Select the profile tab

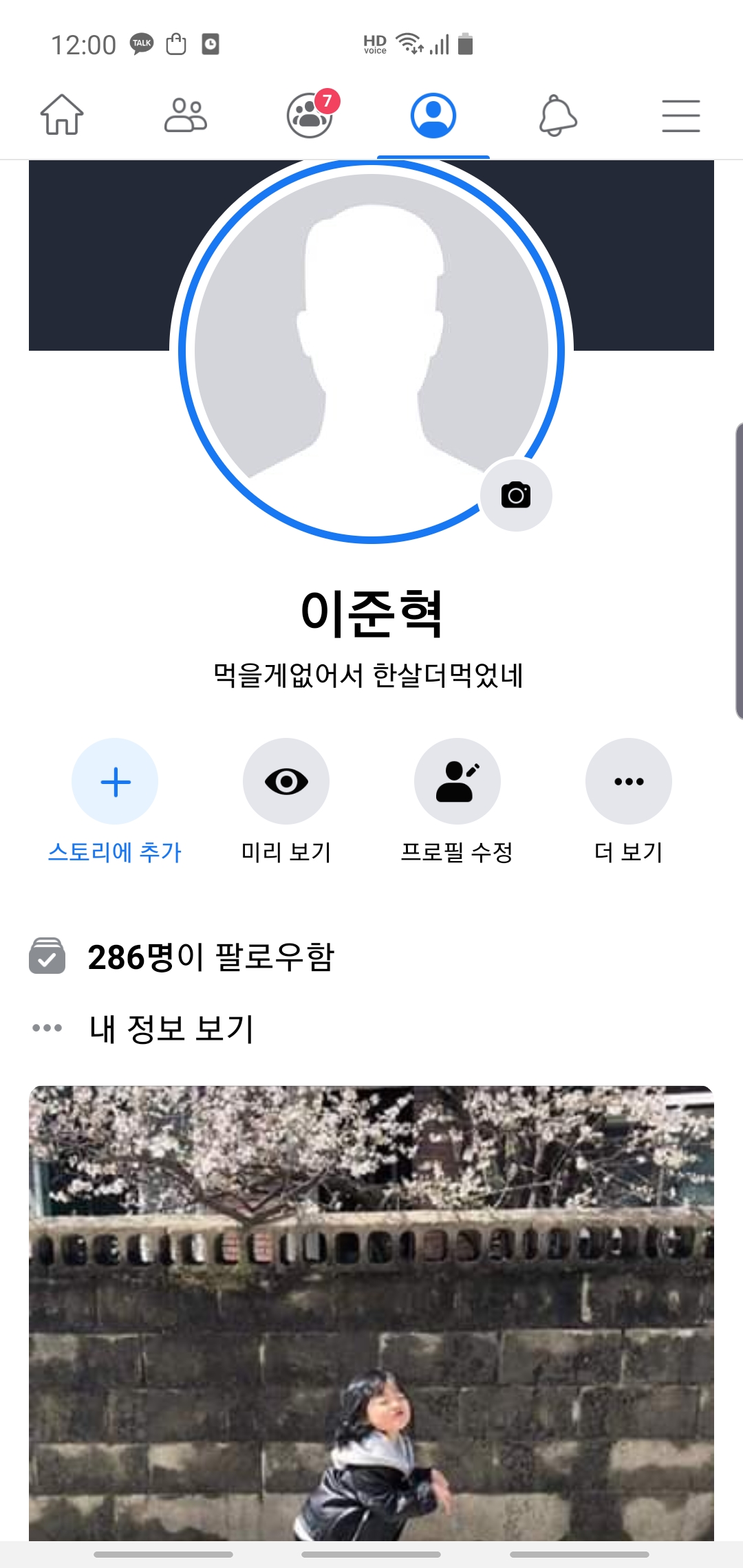(433, 115)
